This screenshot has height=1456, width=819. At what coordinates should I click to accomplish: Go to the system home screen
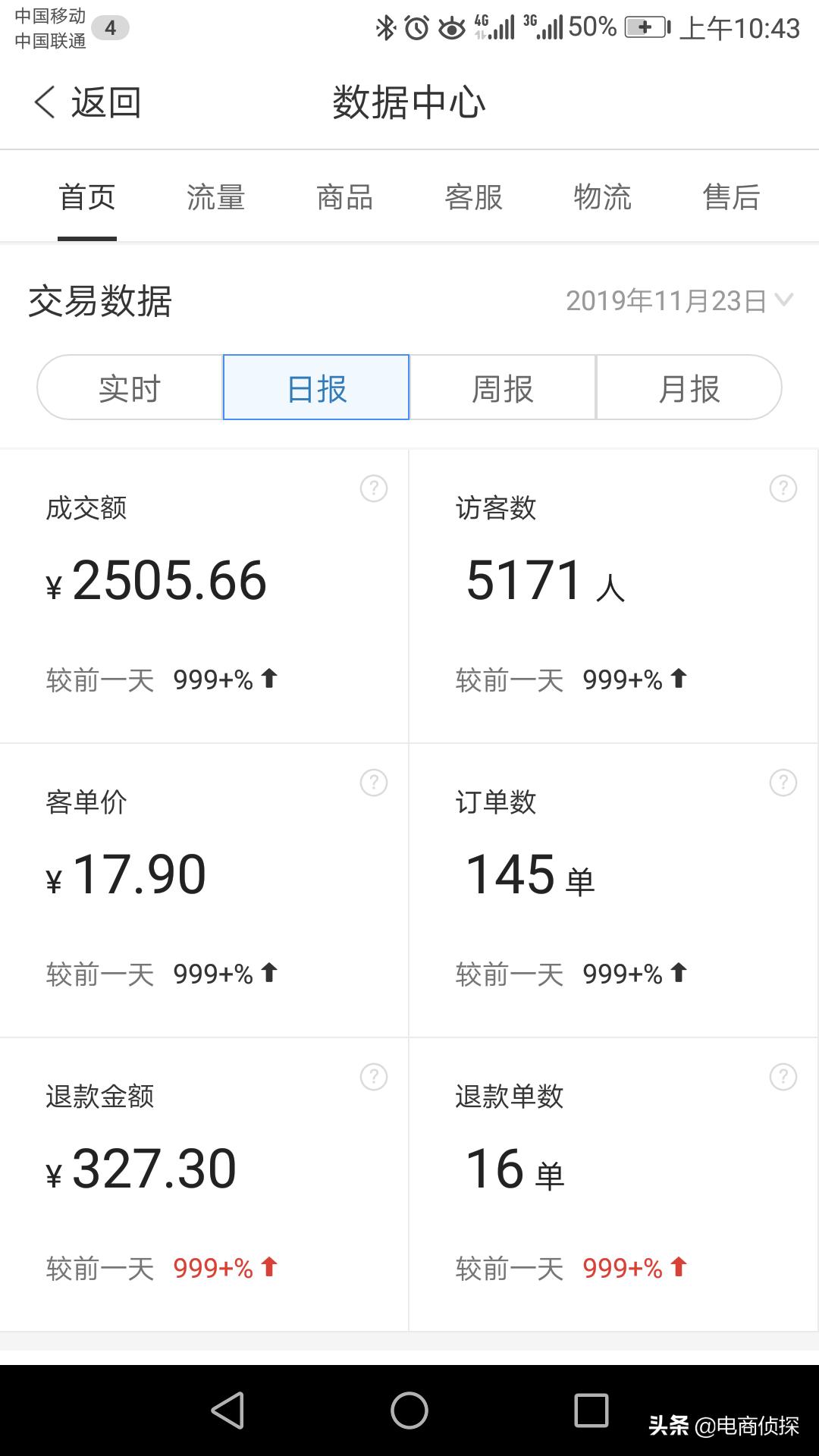coord(409,1410)
